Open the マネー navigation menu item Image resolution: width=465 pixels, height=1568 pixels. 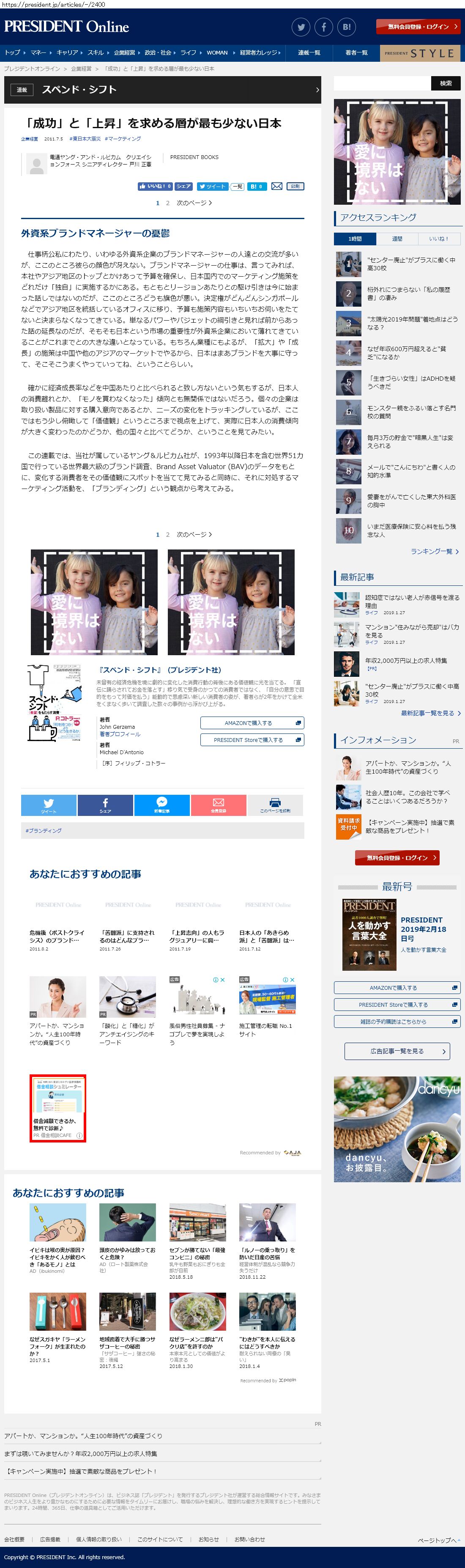coord(41,53)
